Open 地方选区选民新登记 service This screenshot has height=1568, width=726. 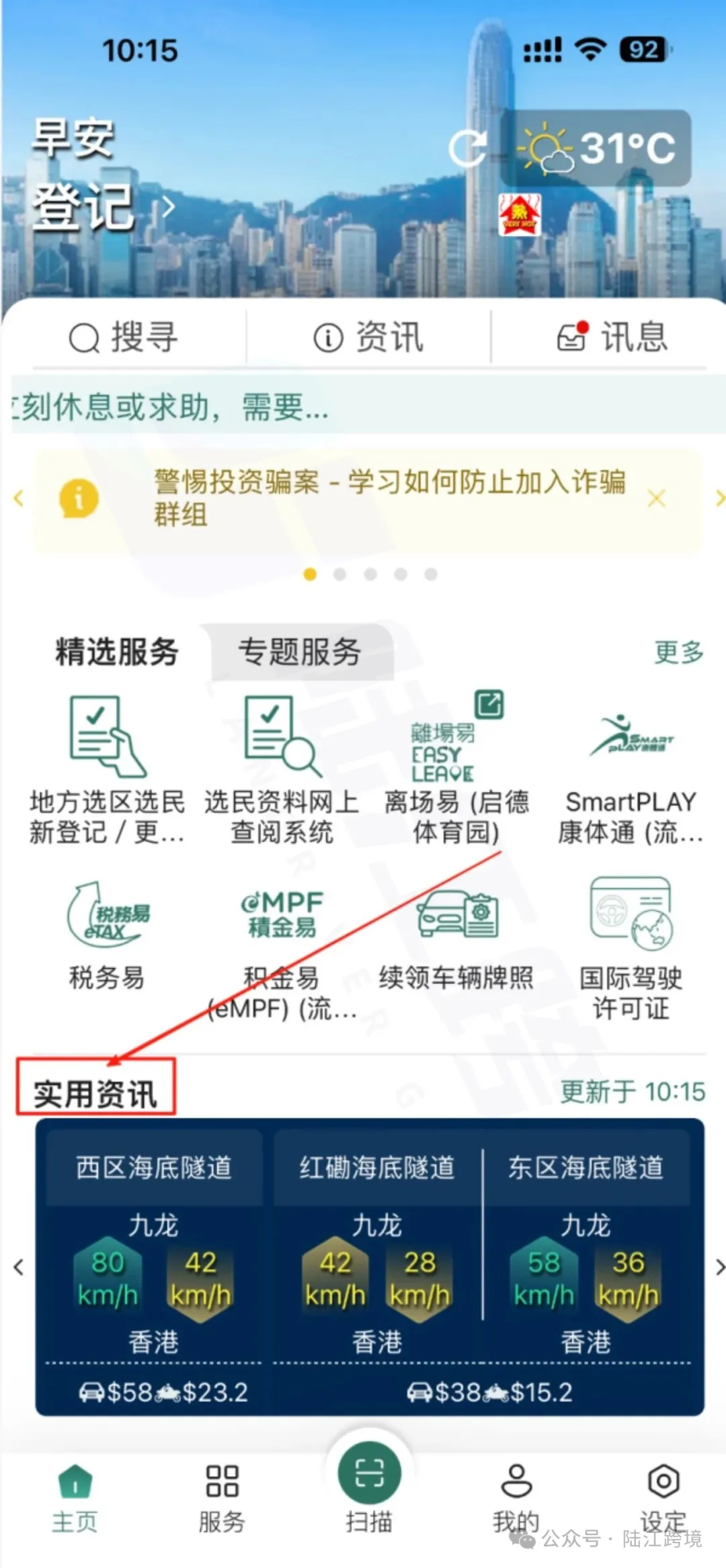[107, 769]
